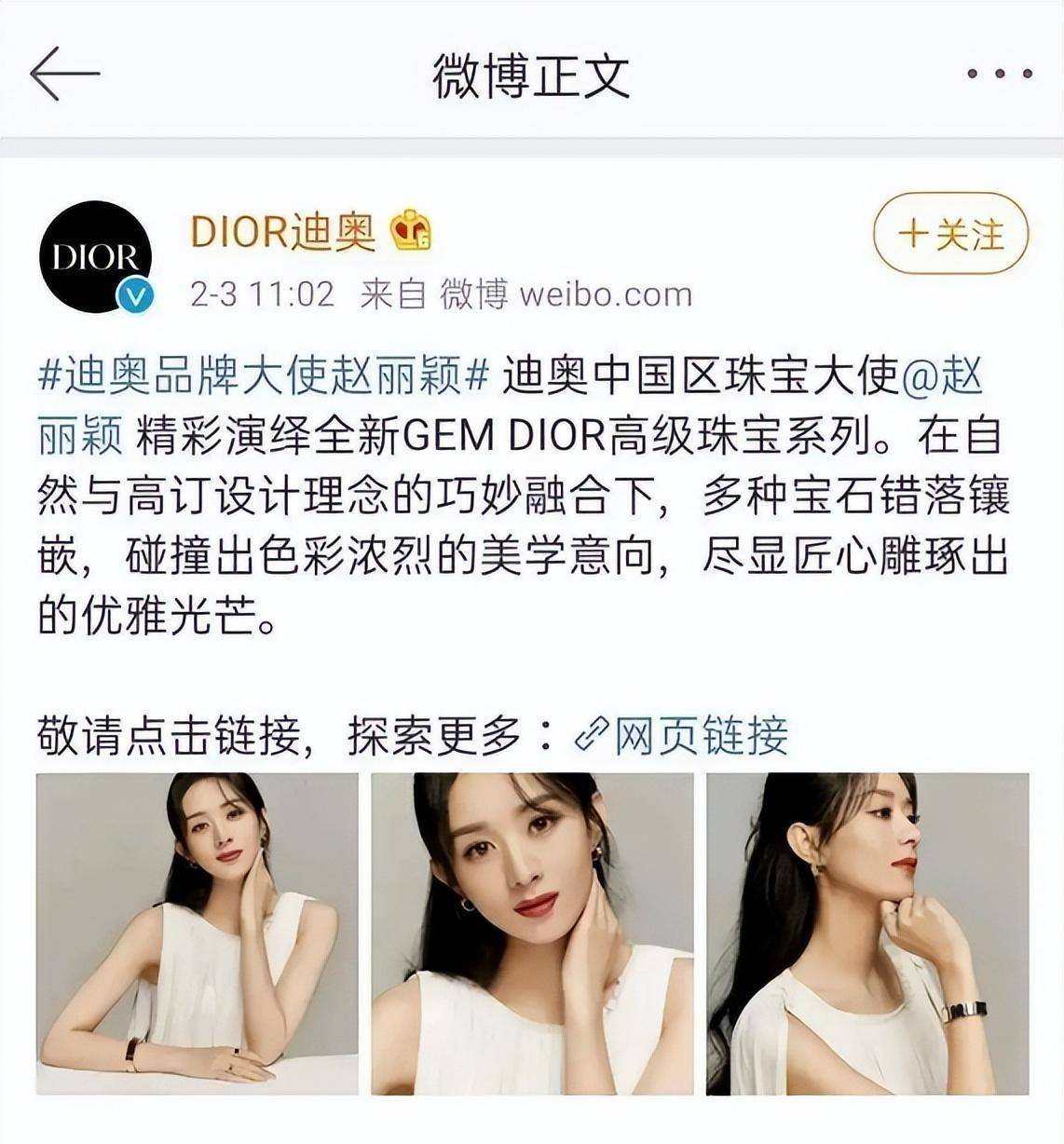
Task: Follow the DIOR迪奥 account
Action: [x=950, y=234]
